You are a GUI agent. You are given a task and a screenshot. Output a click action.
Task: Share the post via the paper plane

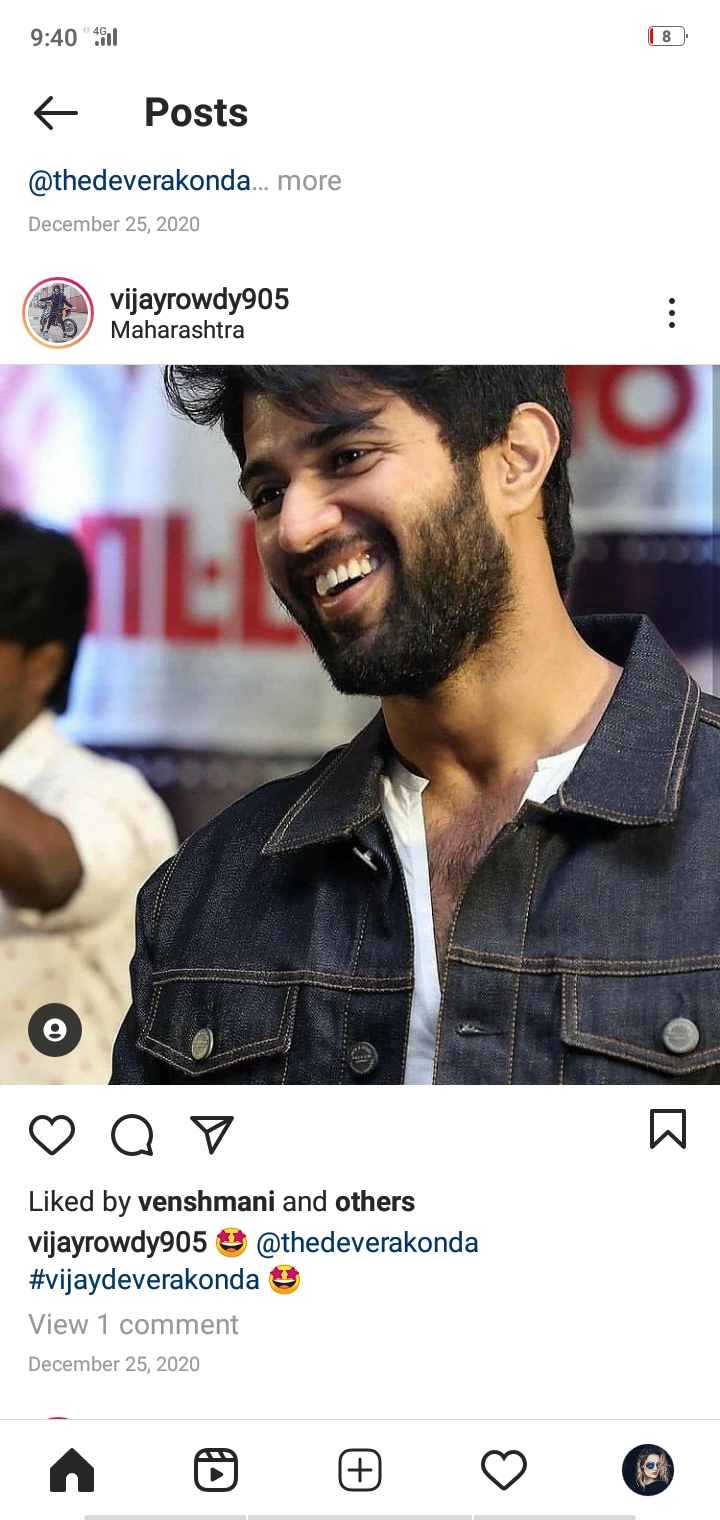tap(212, 1134)
